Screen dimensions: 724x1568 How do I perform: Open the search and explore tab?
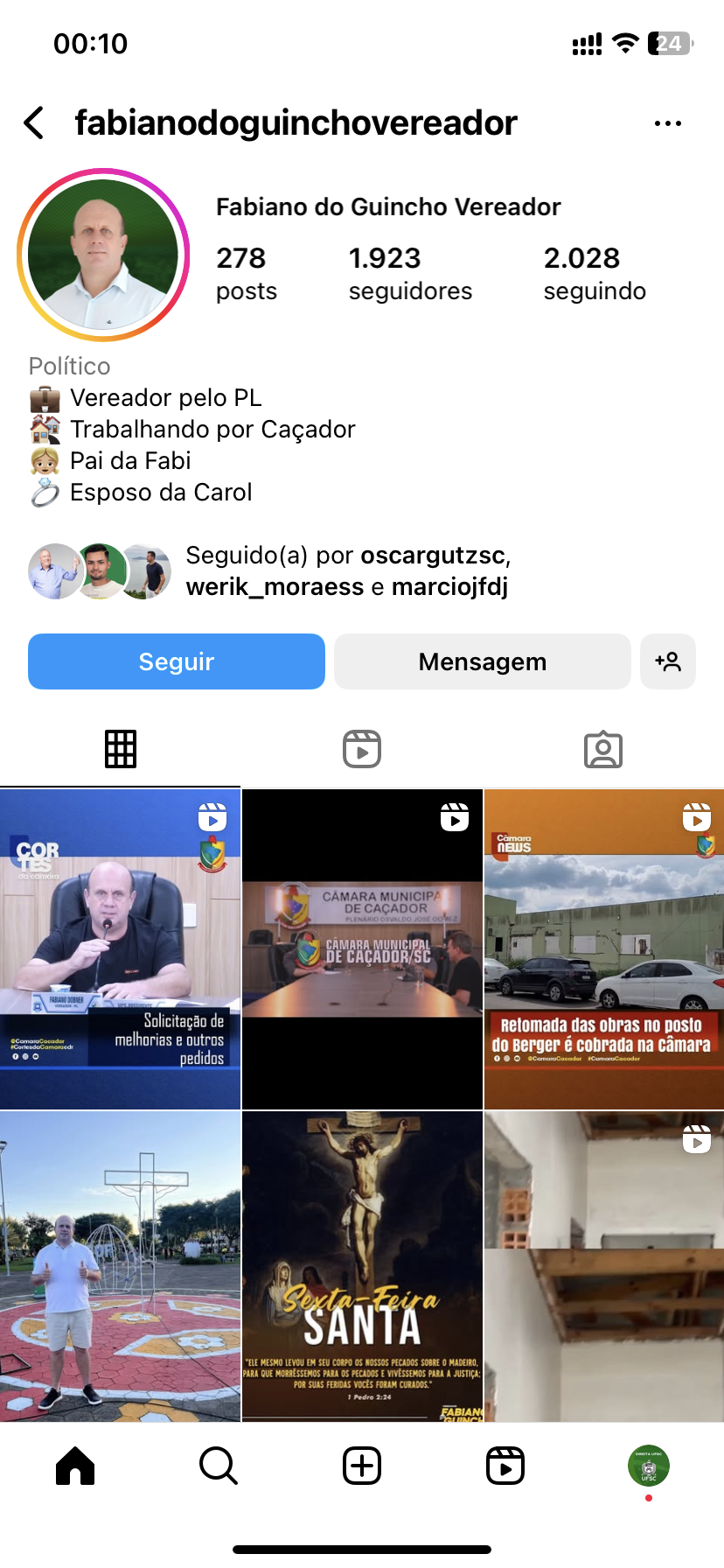coord(219,1466)
